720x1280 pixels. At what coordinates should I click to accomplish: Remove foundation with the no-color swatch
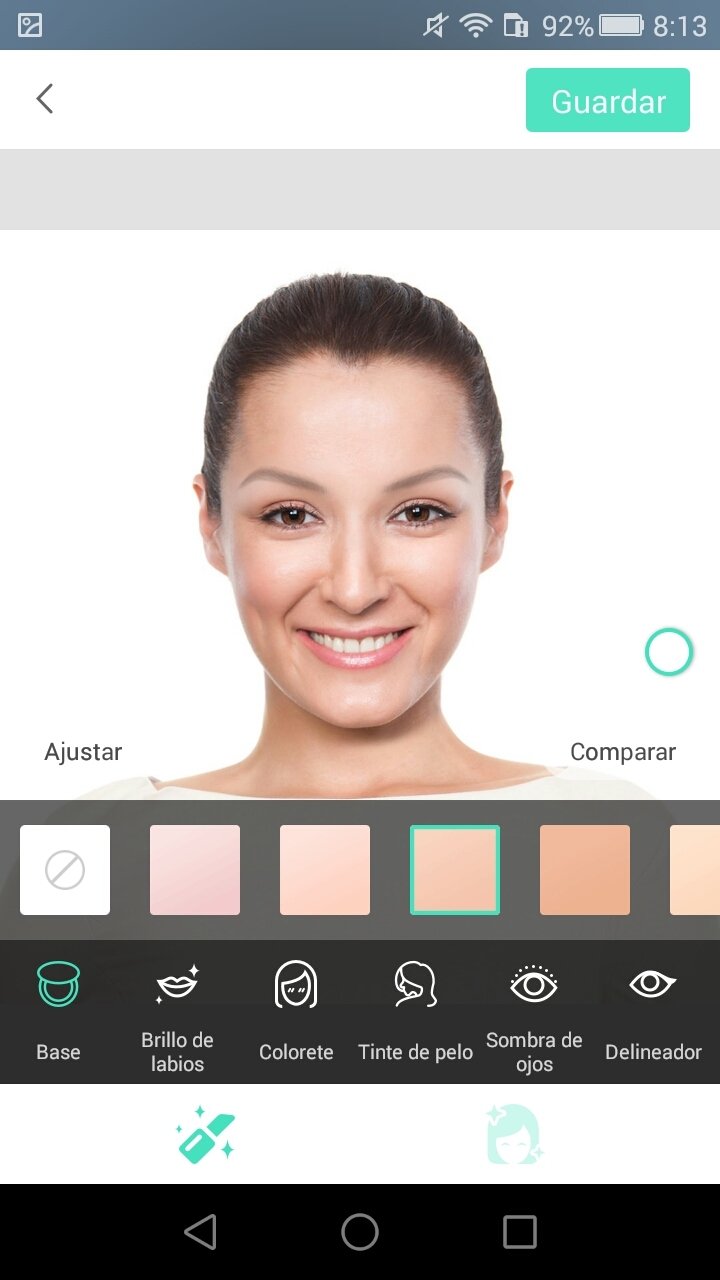pyautogui.click(x=65, y=870)
